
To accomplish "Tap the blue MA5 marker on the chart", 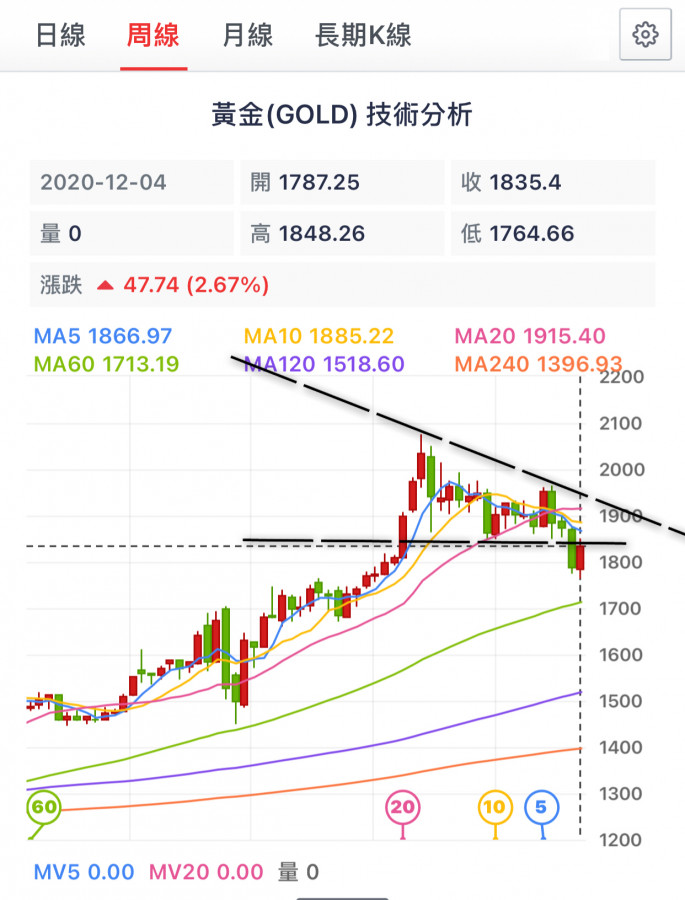I will tap(541, 806).
